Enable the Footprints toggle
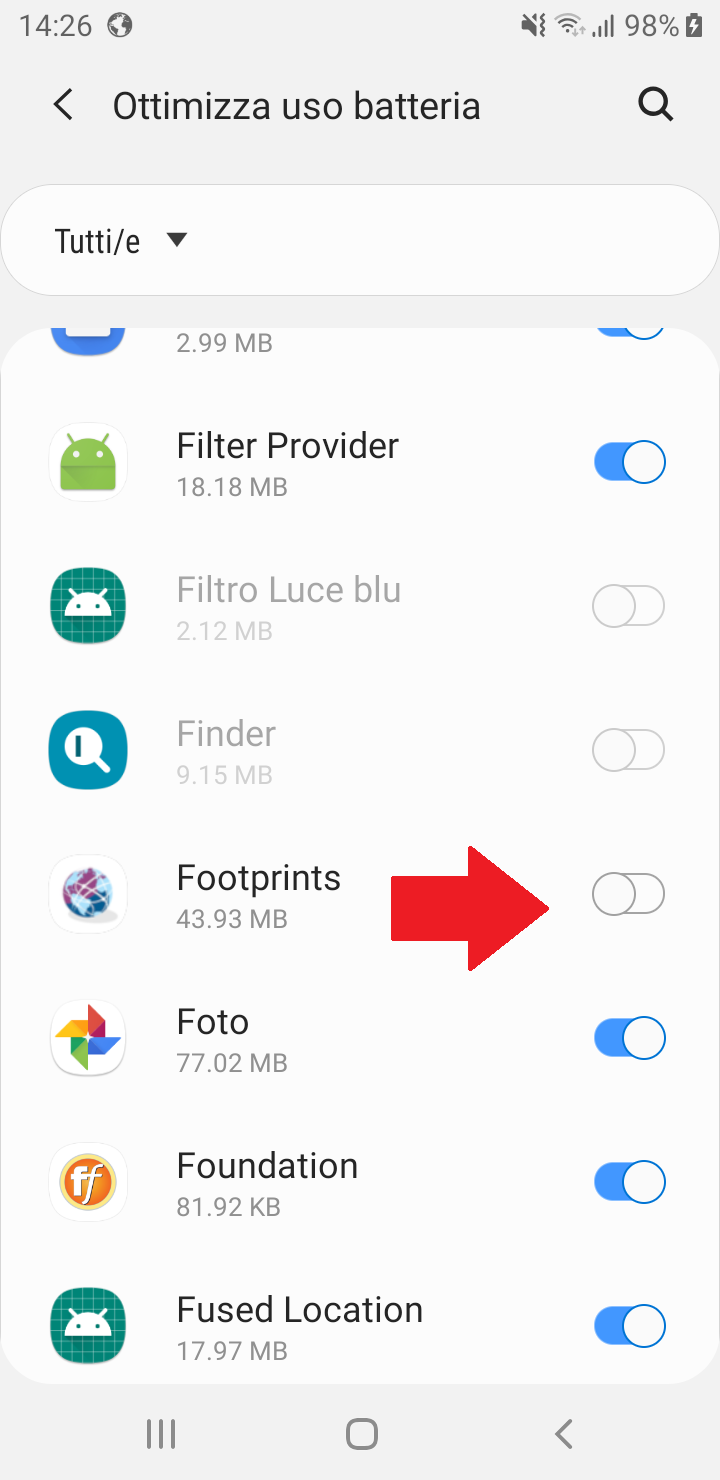The width and height of the screenshot is (720, 1480). (x=629, y=894)
